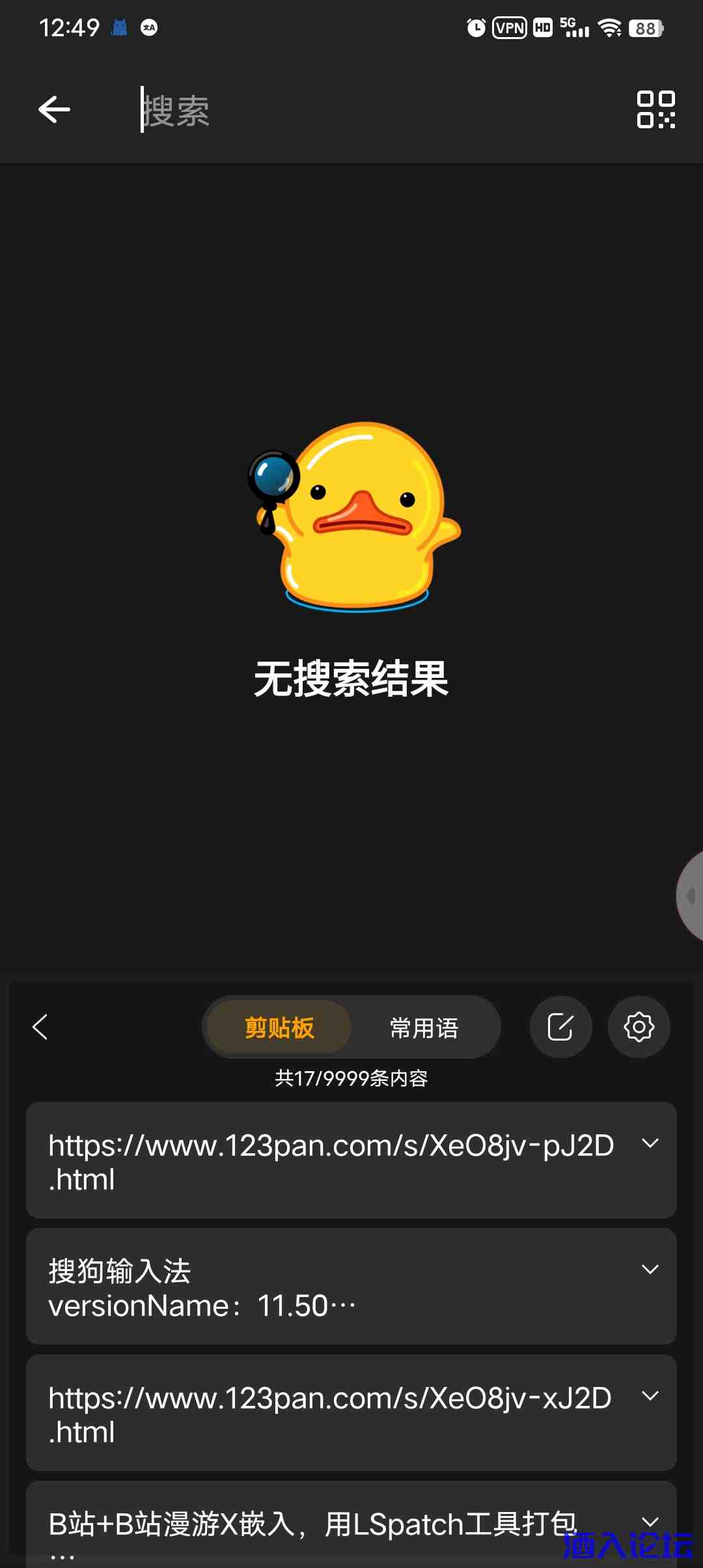Tap the VPN status icon

point(509,27)
